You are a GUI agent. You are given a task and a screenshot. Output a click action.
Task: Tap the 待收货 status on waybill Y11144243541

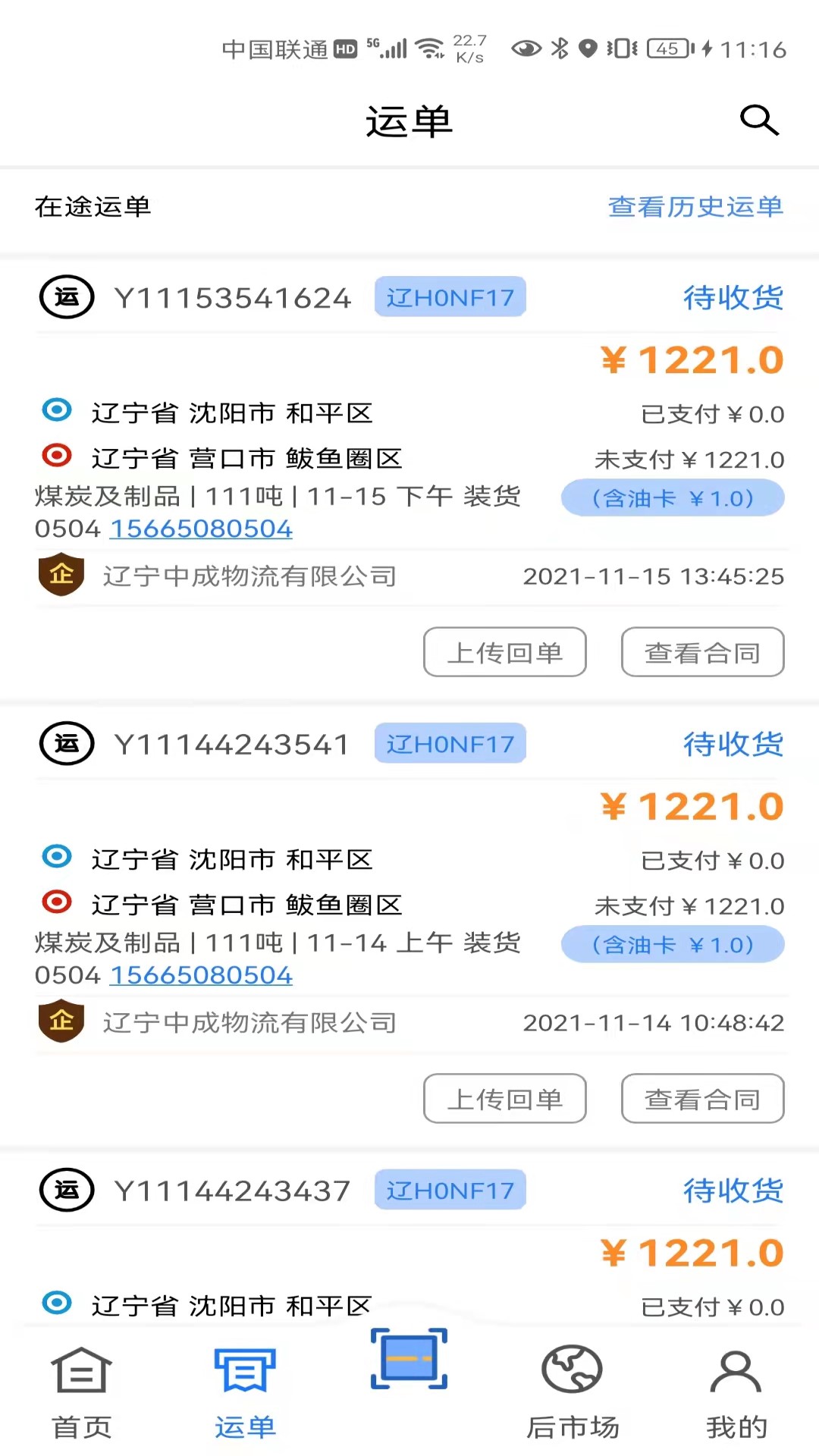coord(733,745)
